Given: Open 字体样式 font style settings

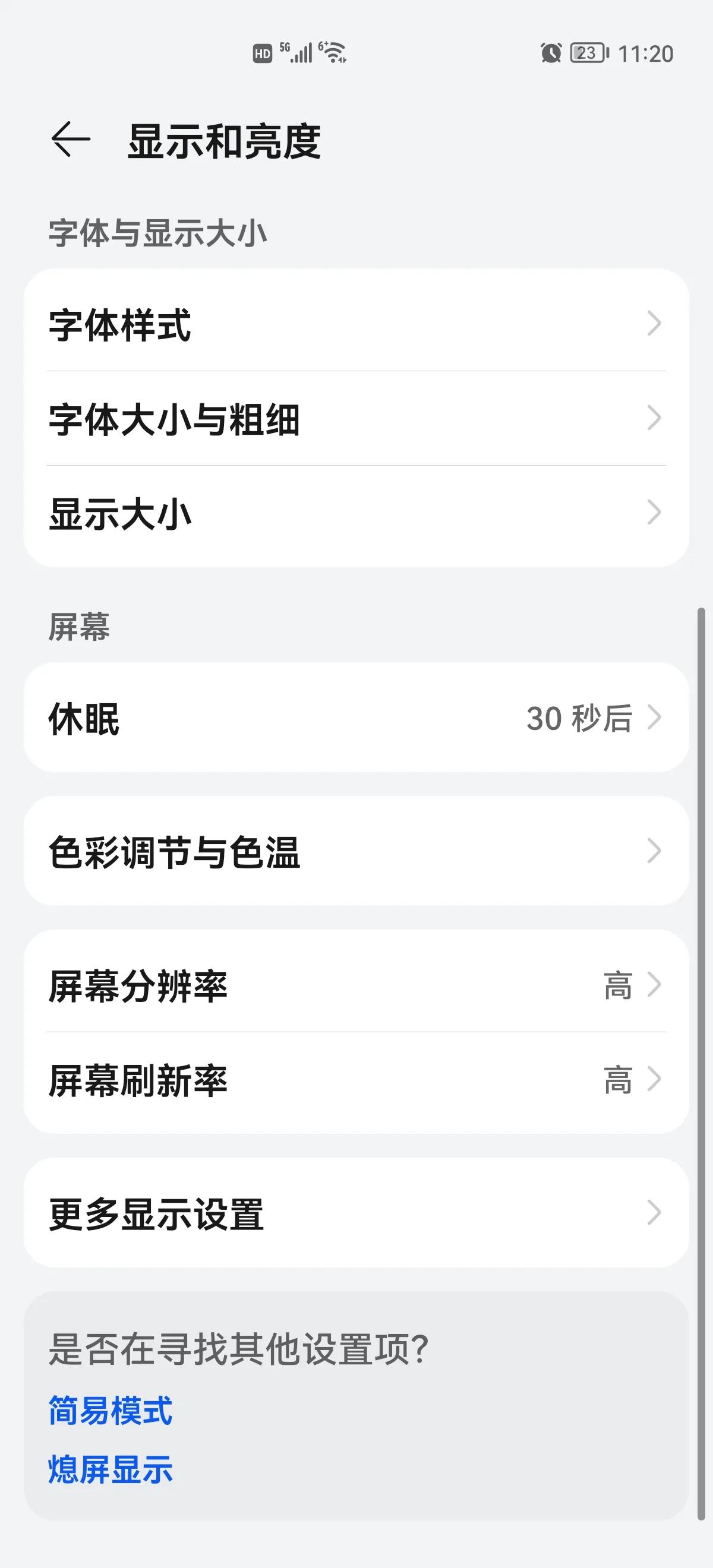Looking at the screenshot, I should [x=356, y=327].
